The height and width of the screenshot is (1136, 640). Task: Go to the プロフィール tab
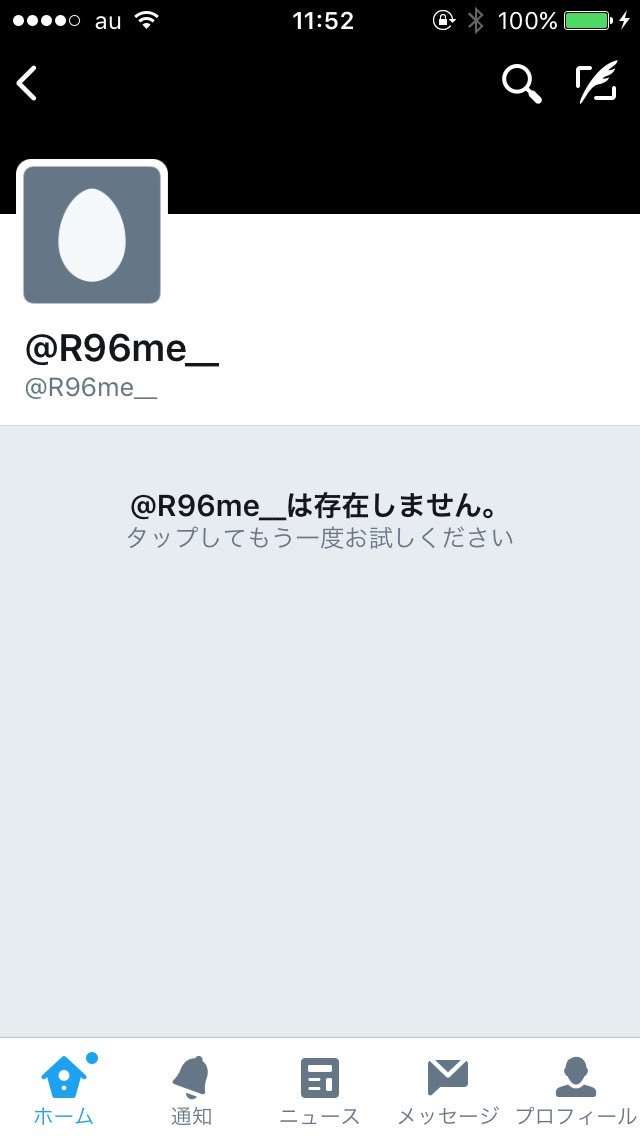click(575, 1089)
